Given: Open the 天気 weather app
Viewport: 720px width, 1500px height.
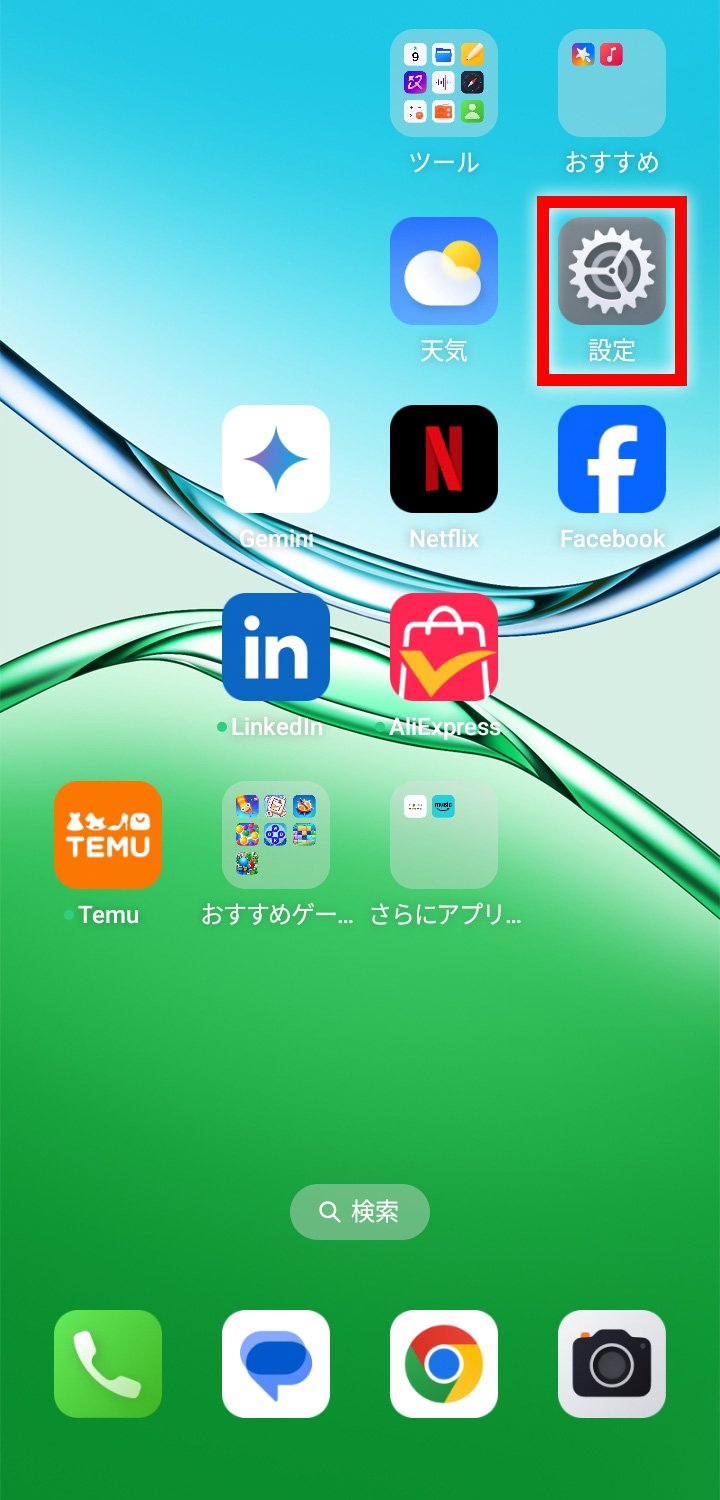Looking at the screenshot, I should 443,271.
